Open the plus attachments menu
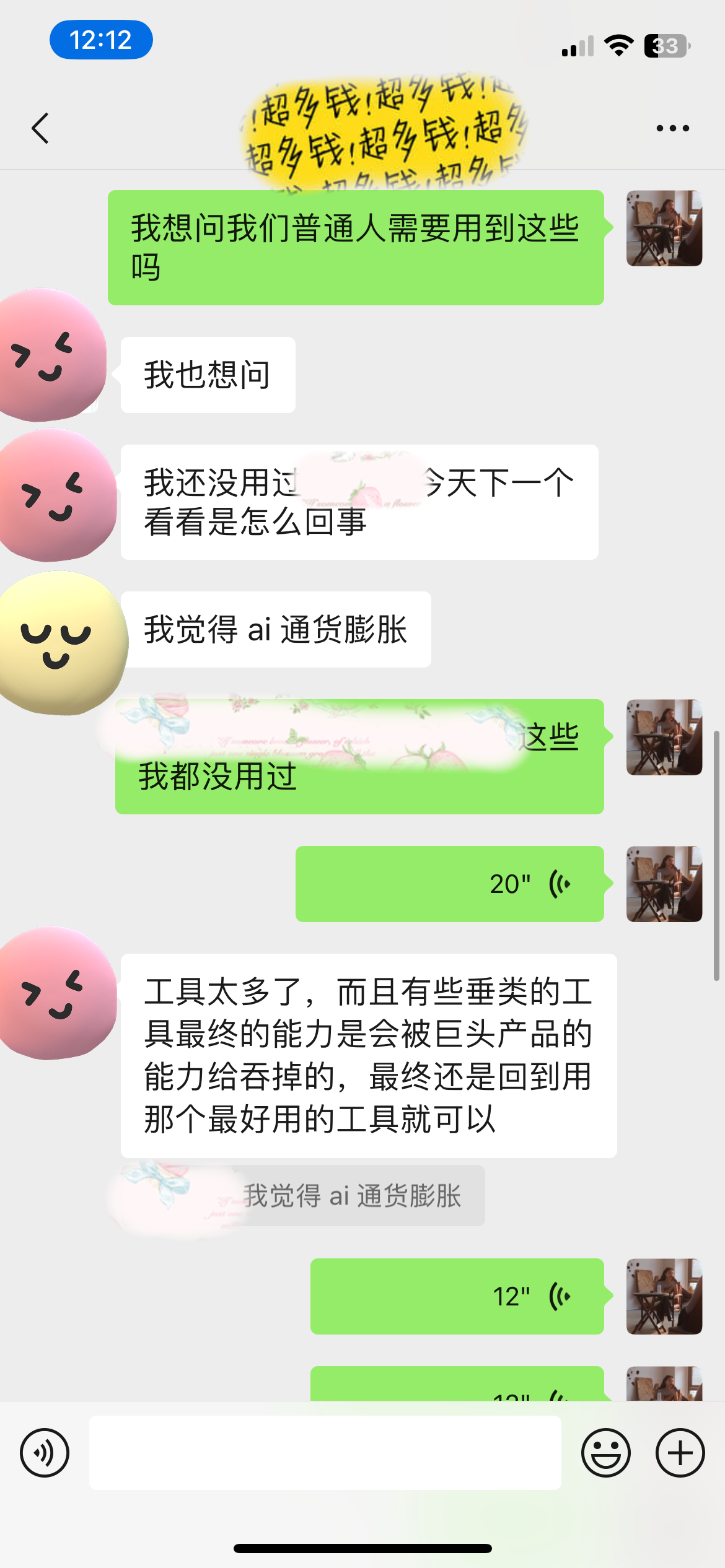725x1568 pixels. [680, 1453]
